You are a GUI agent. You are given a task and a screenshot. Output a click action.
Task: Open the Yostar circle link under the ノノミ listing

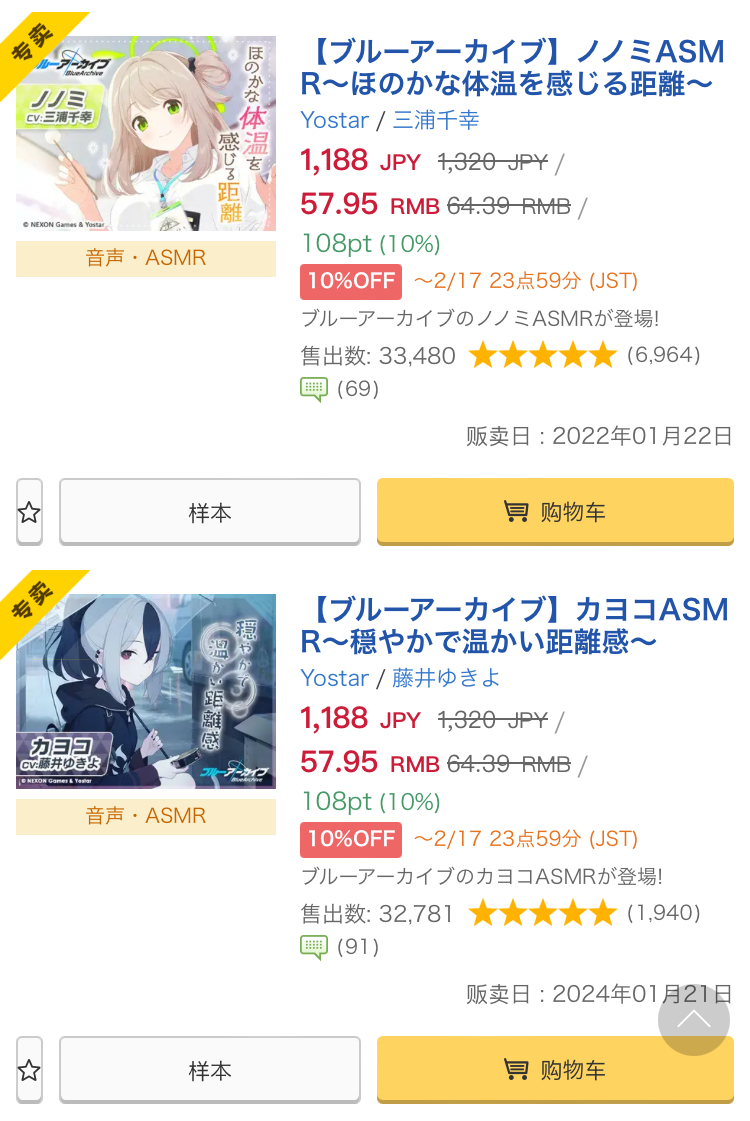pyautogui.click(x=335, y=120)
